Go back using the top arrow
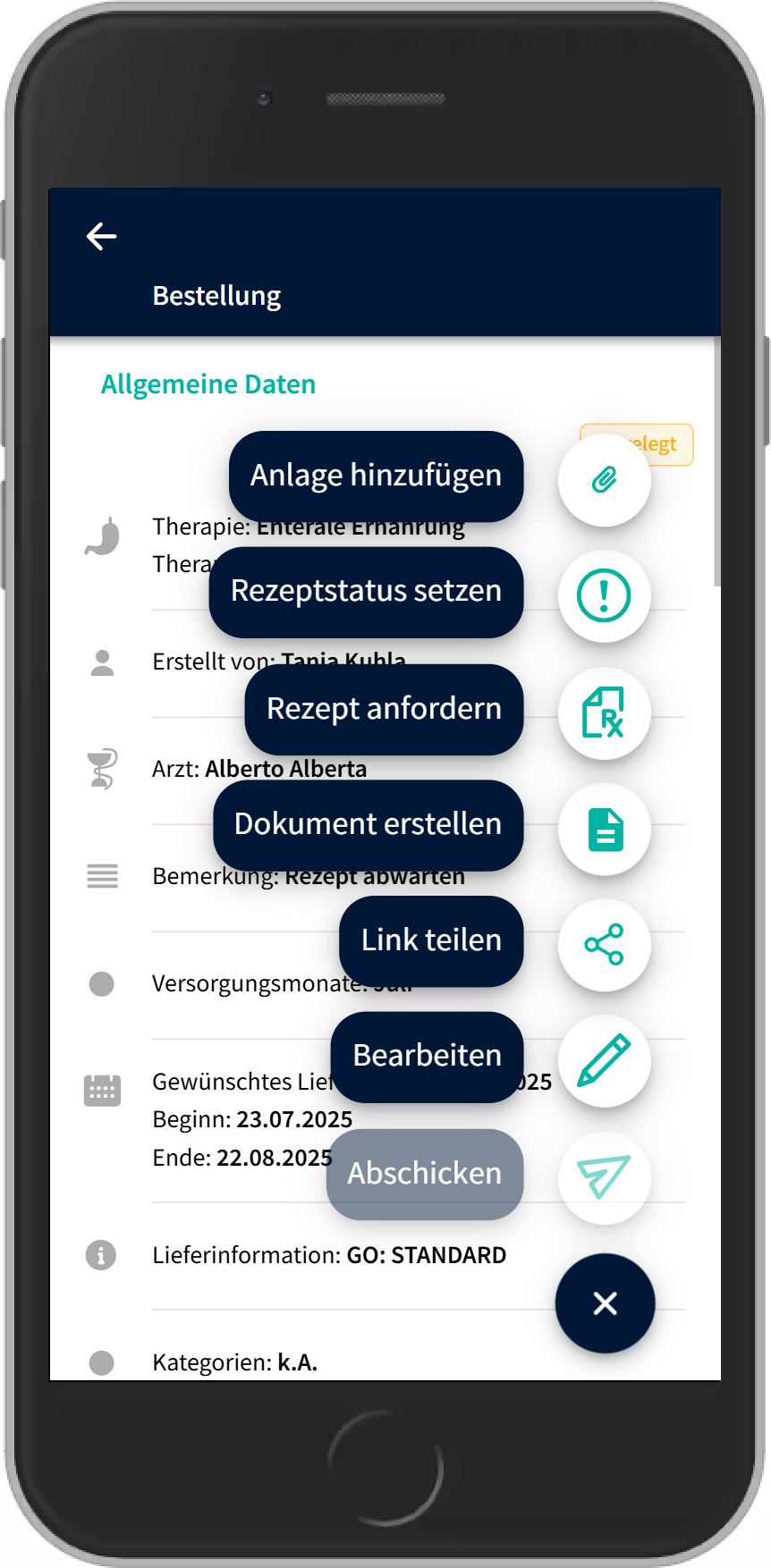The width and height of the screenshot is (771, 1568). (102, 237)
